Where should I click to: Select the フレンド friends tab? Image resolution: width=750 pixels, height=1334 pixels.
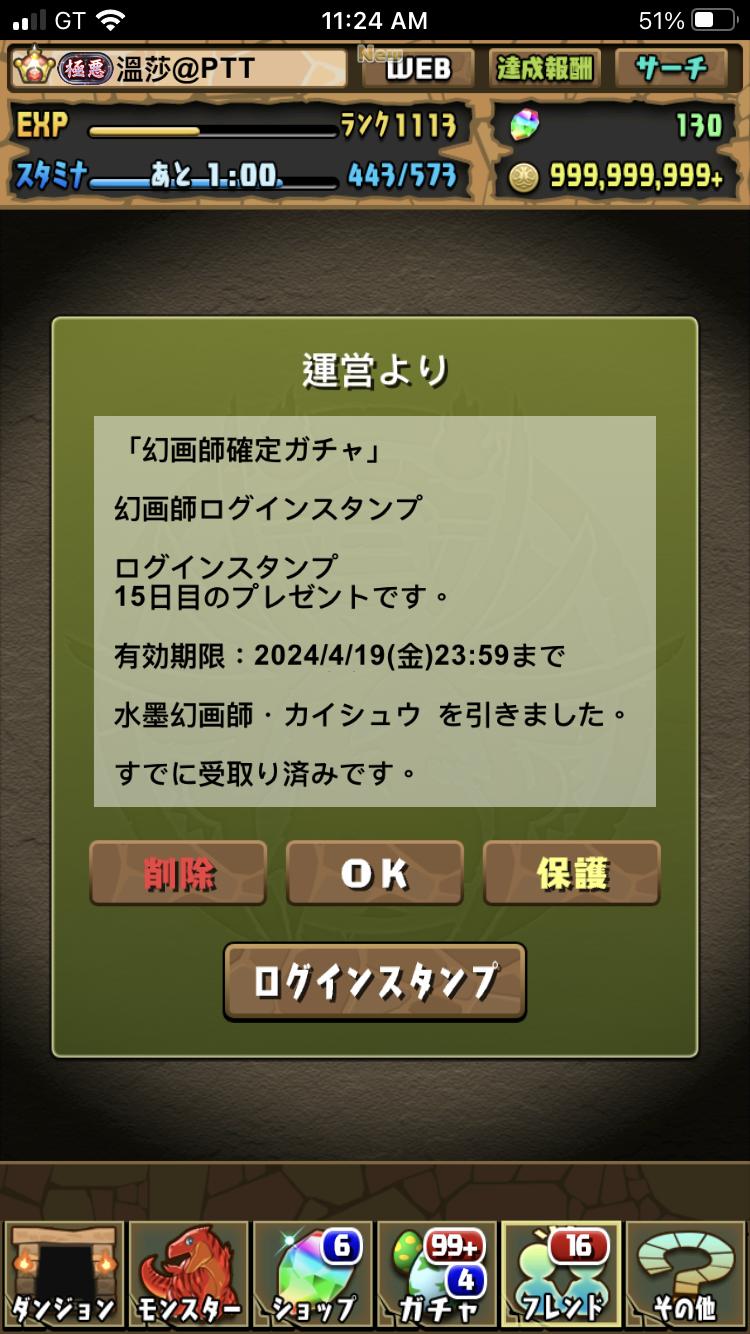point(562,1274)
